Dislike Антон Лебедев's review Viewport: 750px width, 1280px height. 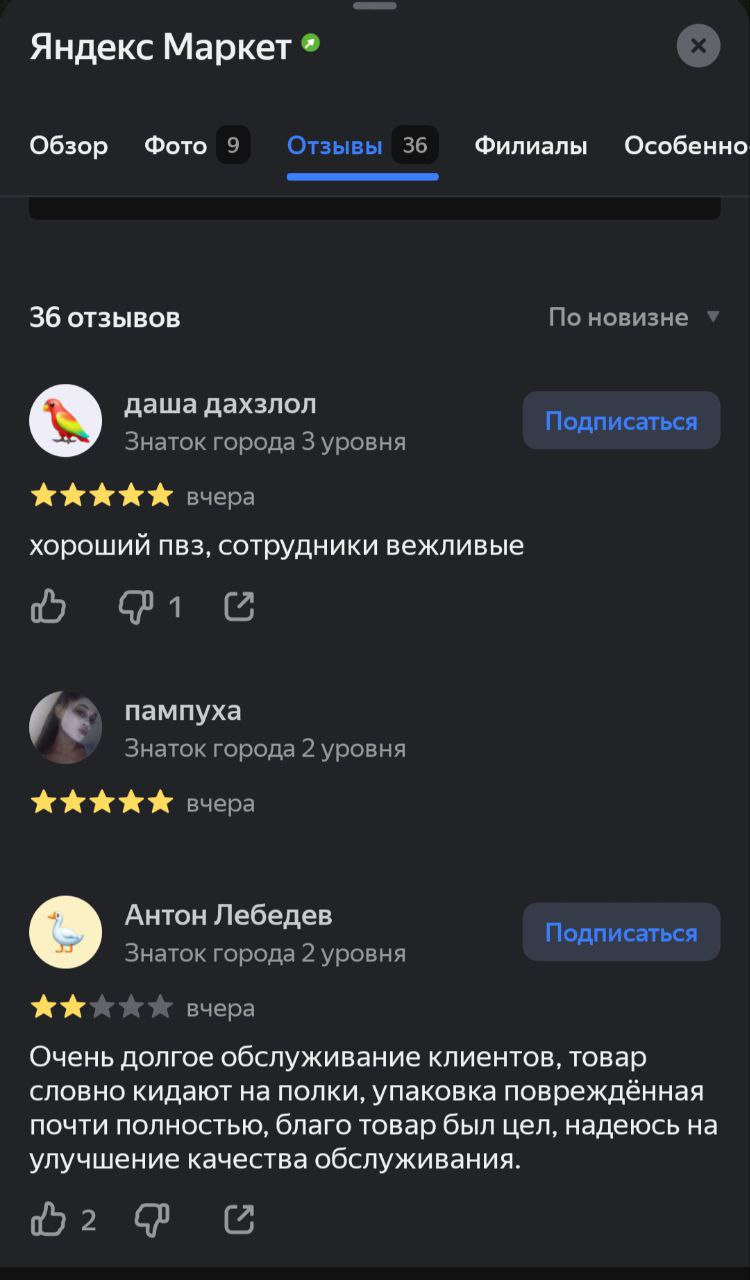[x=152, y=1220]
